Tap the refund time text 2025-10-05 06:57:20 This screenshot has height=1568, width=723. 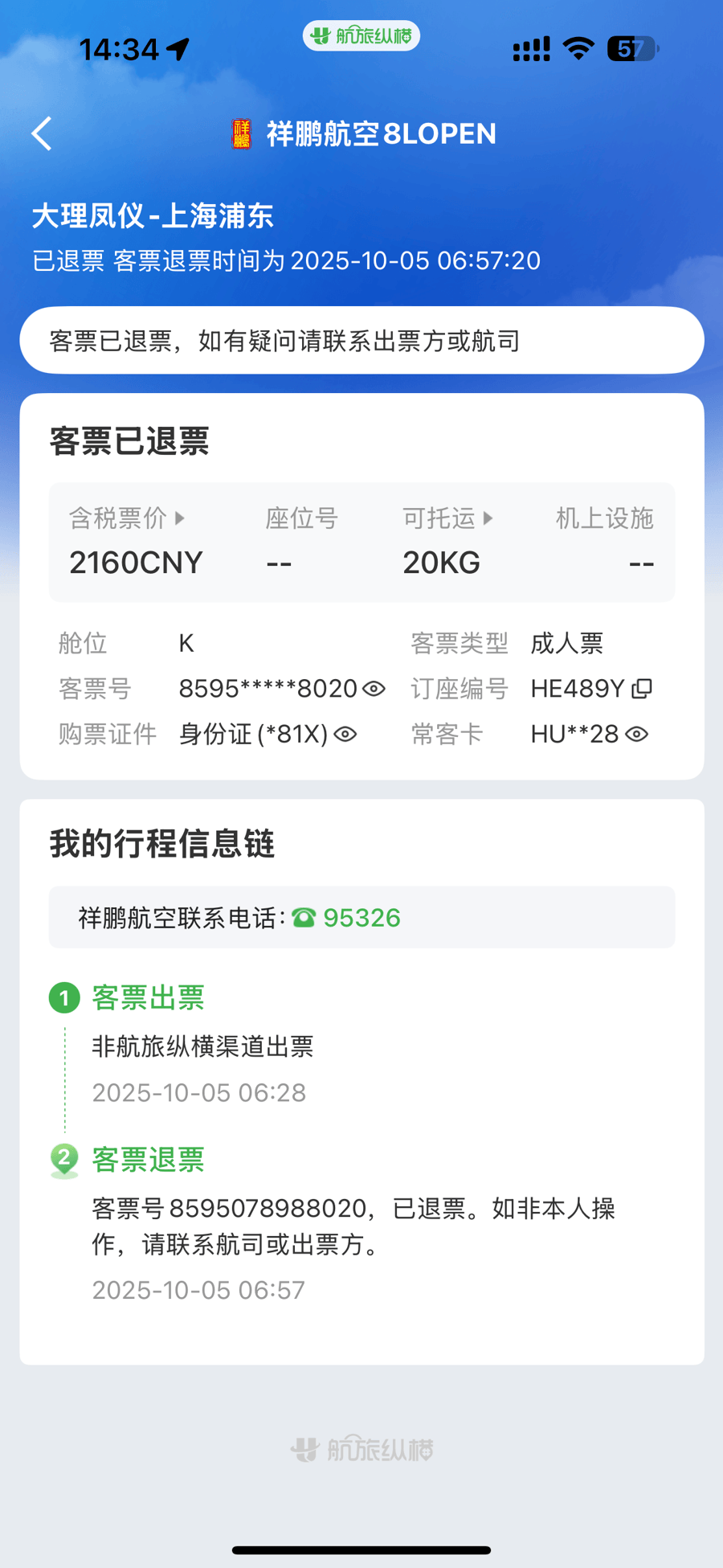(416, 260)
